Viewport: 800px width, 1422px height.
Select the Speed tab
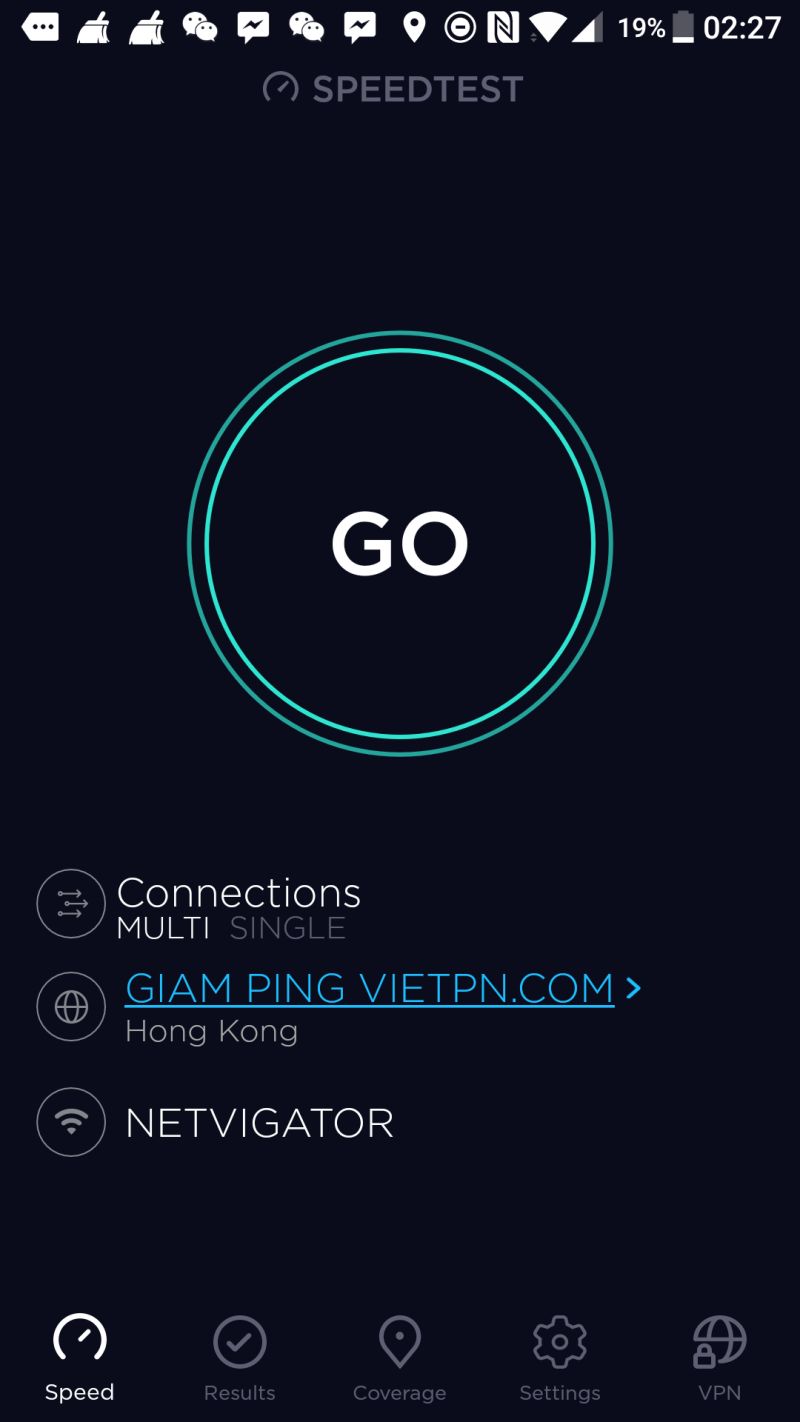click(80, 1358)
